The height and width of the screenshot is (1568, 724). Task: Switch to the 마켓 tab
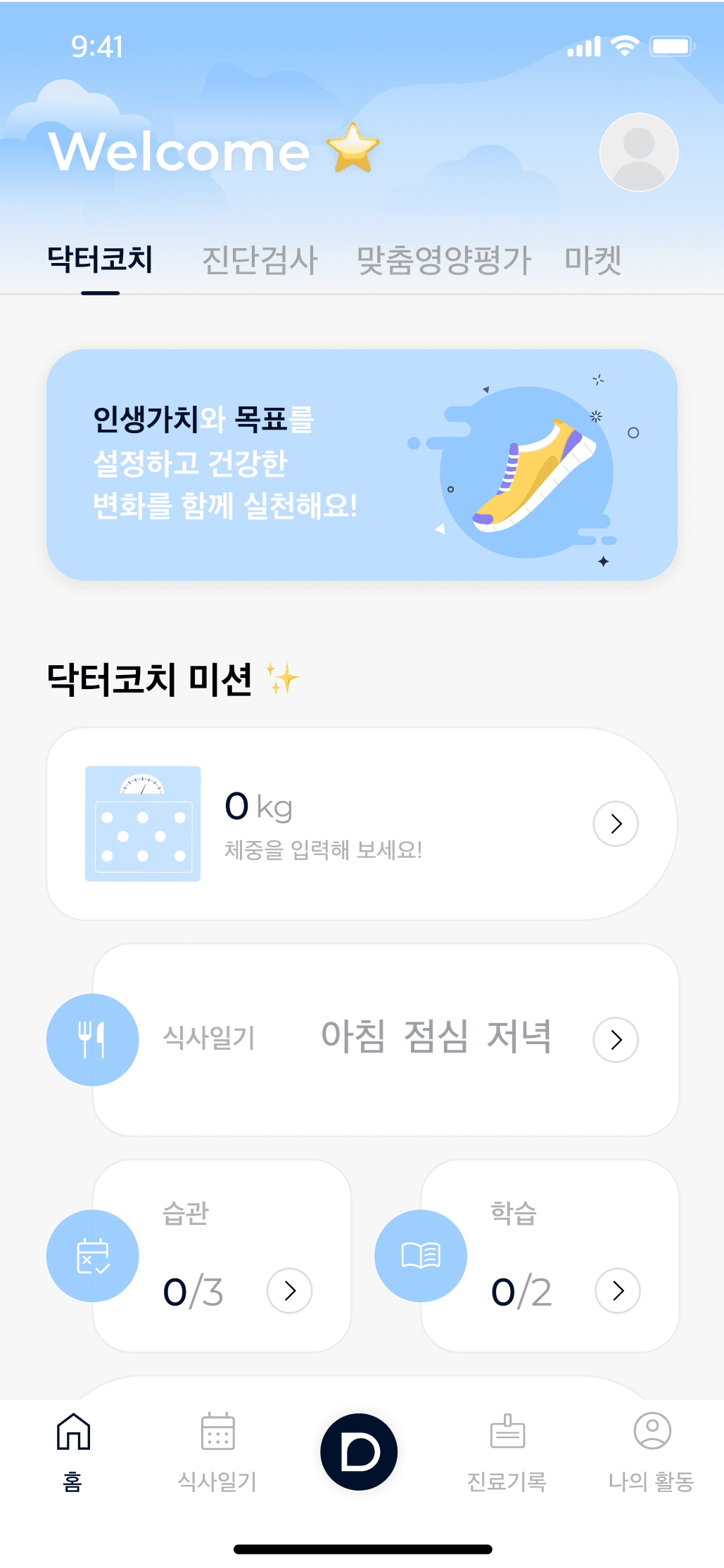(592, 260)
